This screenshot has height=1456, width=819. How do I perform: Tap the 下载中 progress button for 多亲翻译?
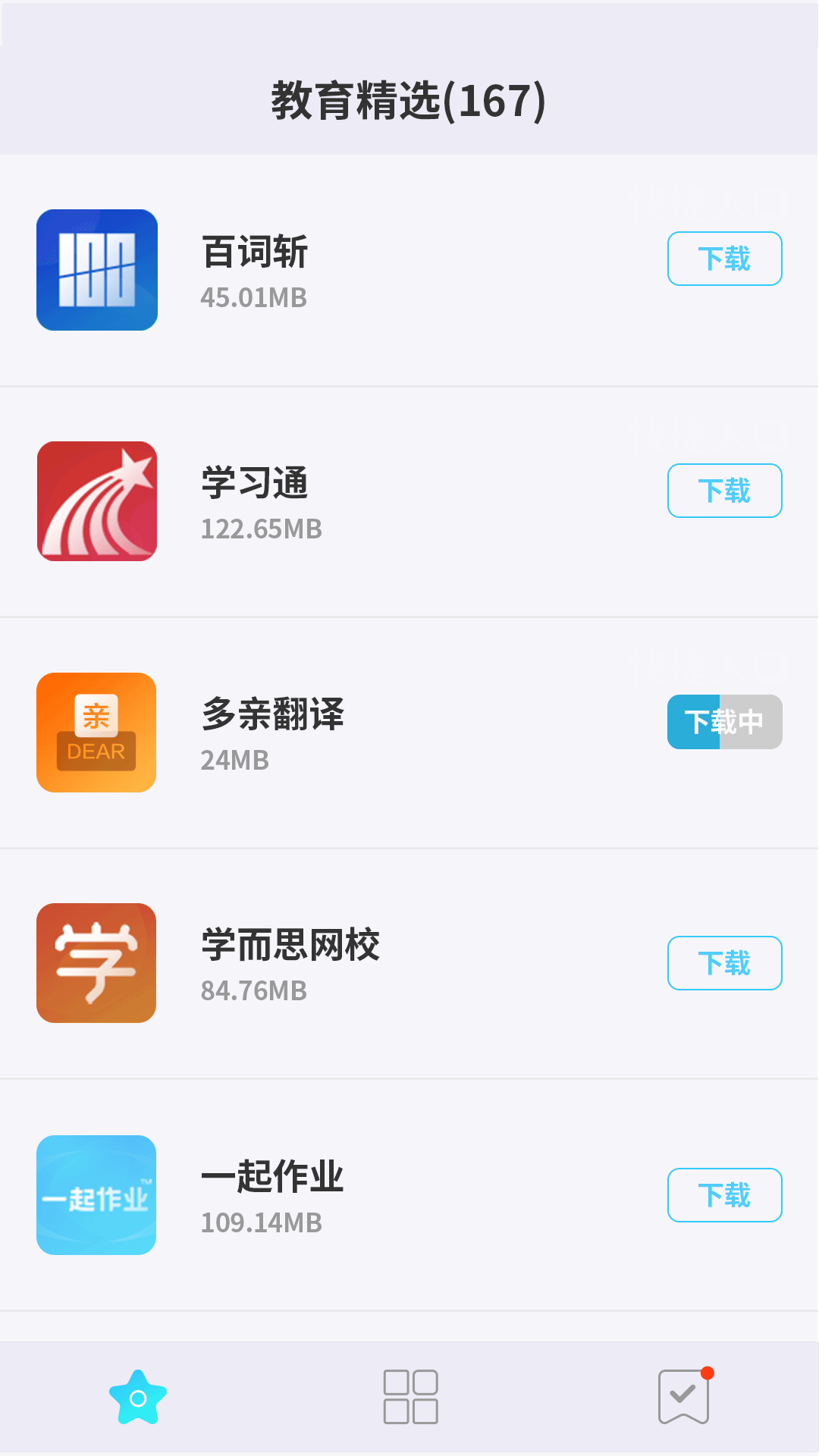(724, 723)
